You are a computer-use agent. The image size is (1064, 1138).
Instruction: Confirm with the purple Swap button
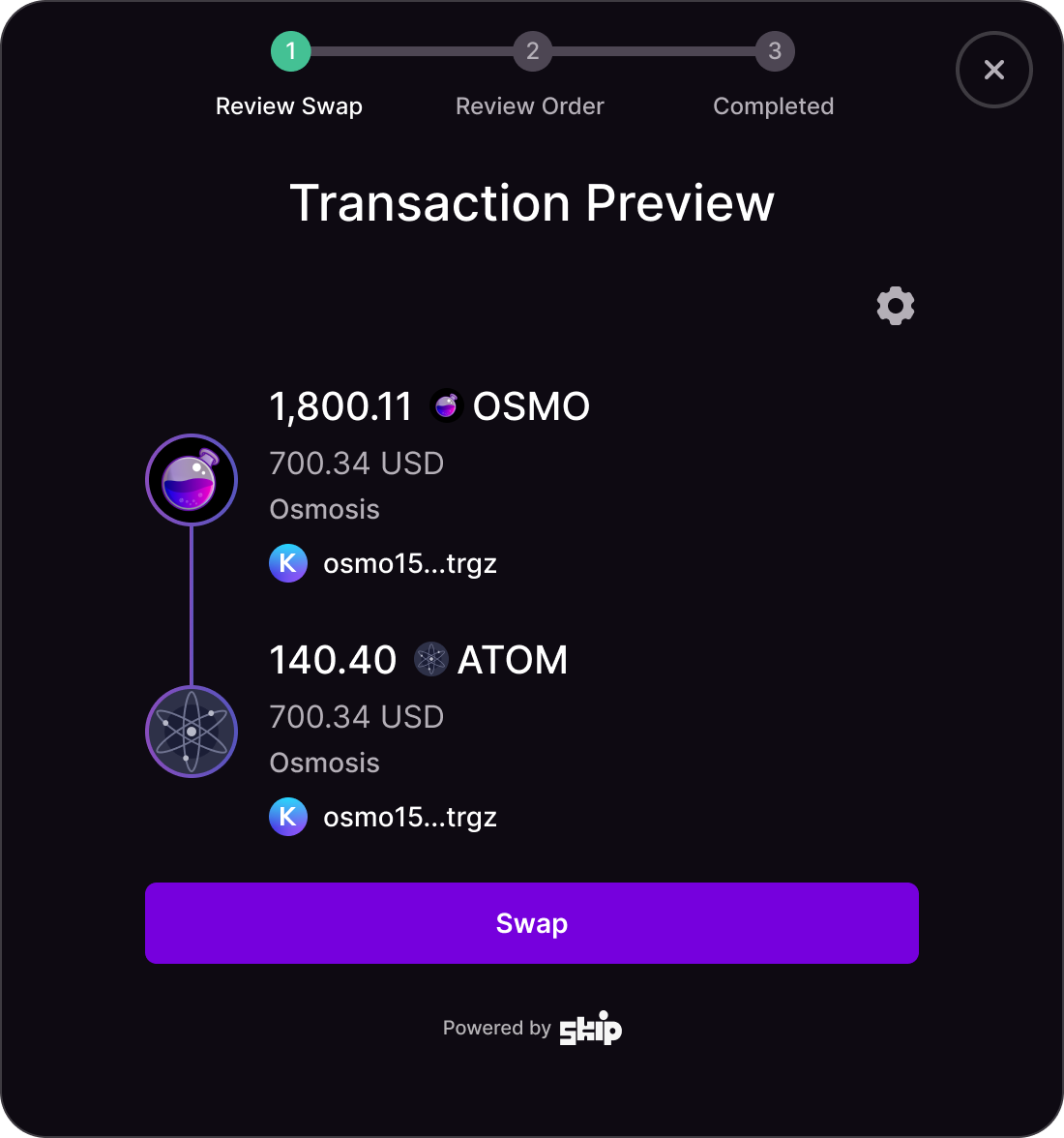click(x=531, y=923)
